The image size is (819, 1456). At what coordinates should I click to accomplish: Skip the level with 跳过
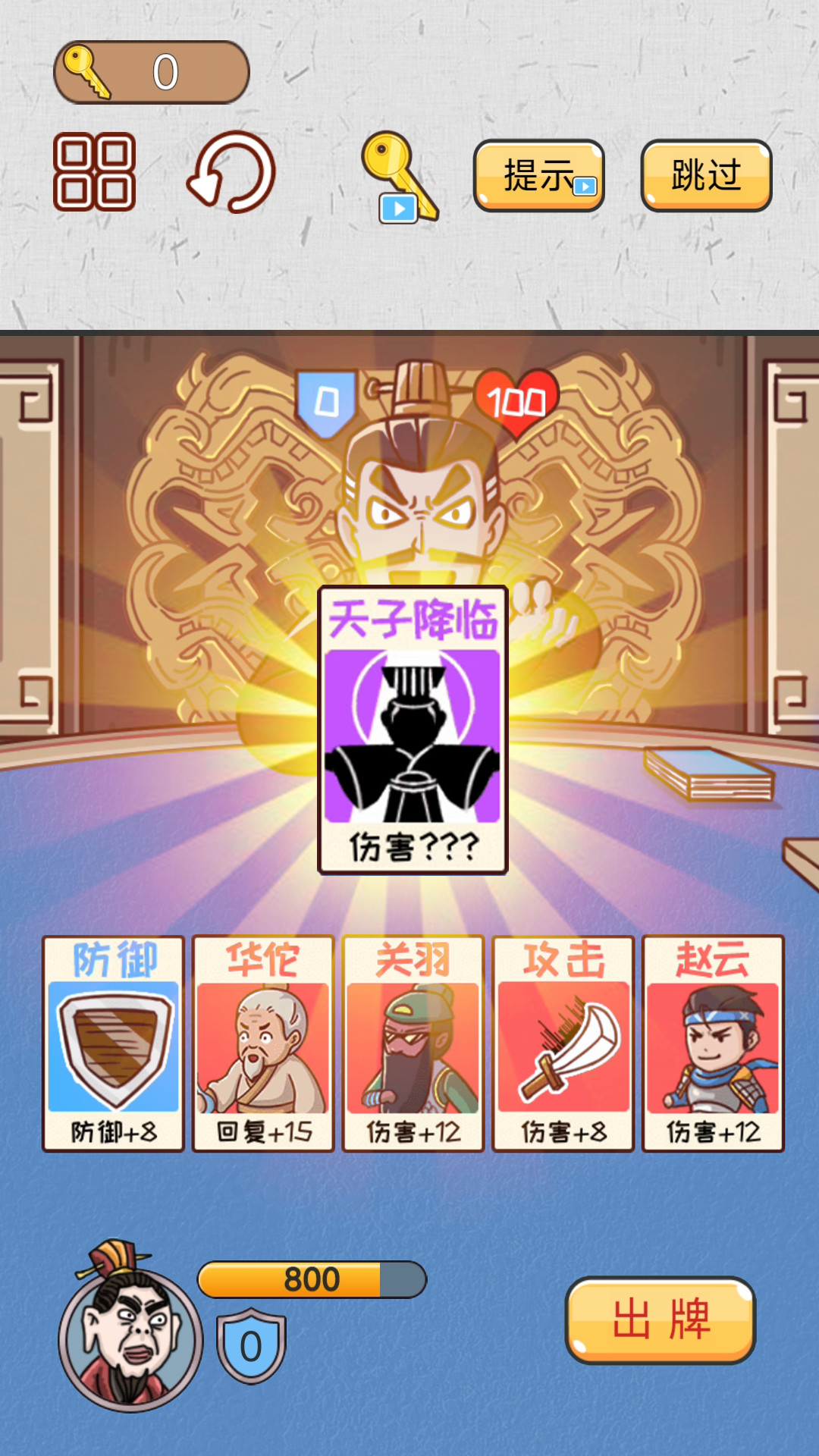(706, 175)
